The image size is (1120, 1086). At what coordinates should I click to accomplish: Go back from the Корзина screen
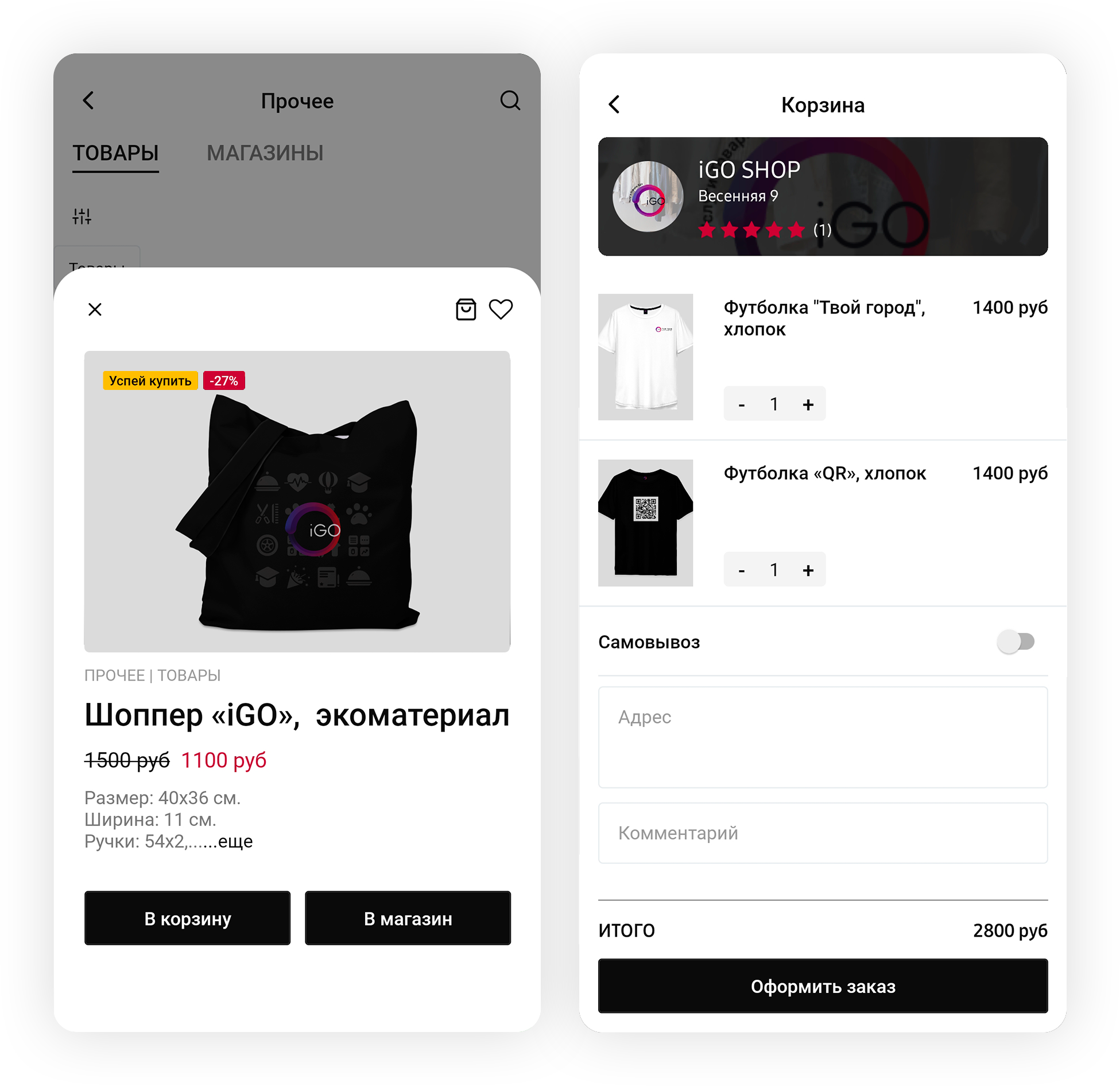614,105
